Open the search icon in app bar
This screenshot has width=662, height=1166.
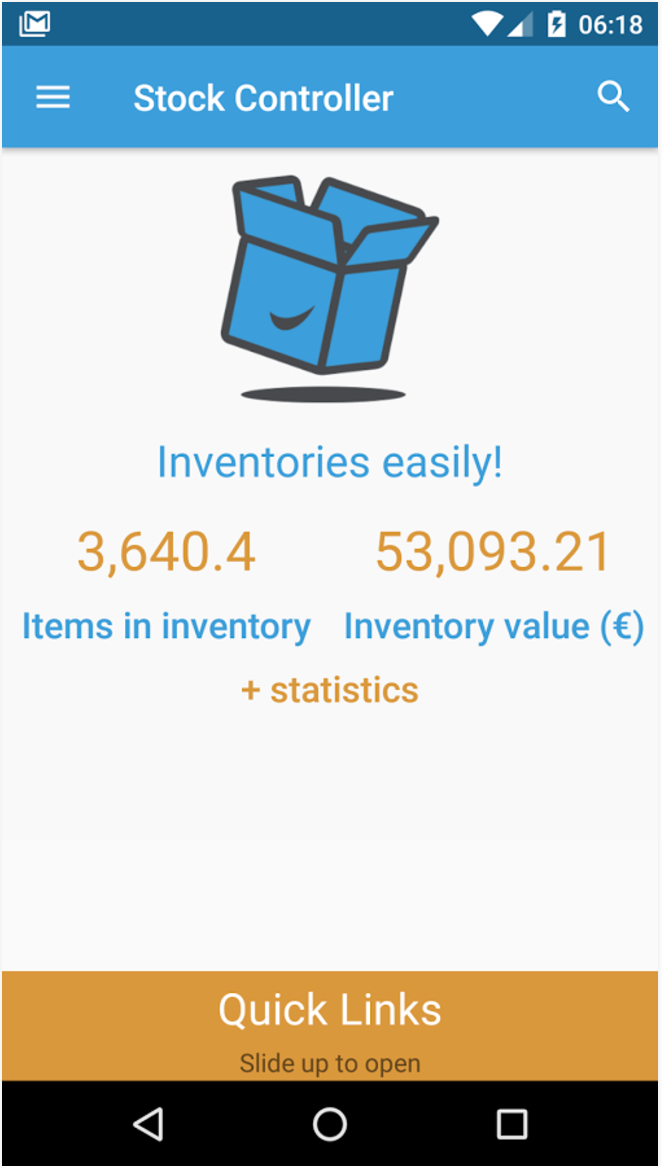tap(613, 97)
